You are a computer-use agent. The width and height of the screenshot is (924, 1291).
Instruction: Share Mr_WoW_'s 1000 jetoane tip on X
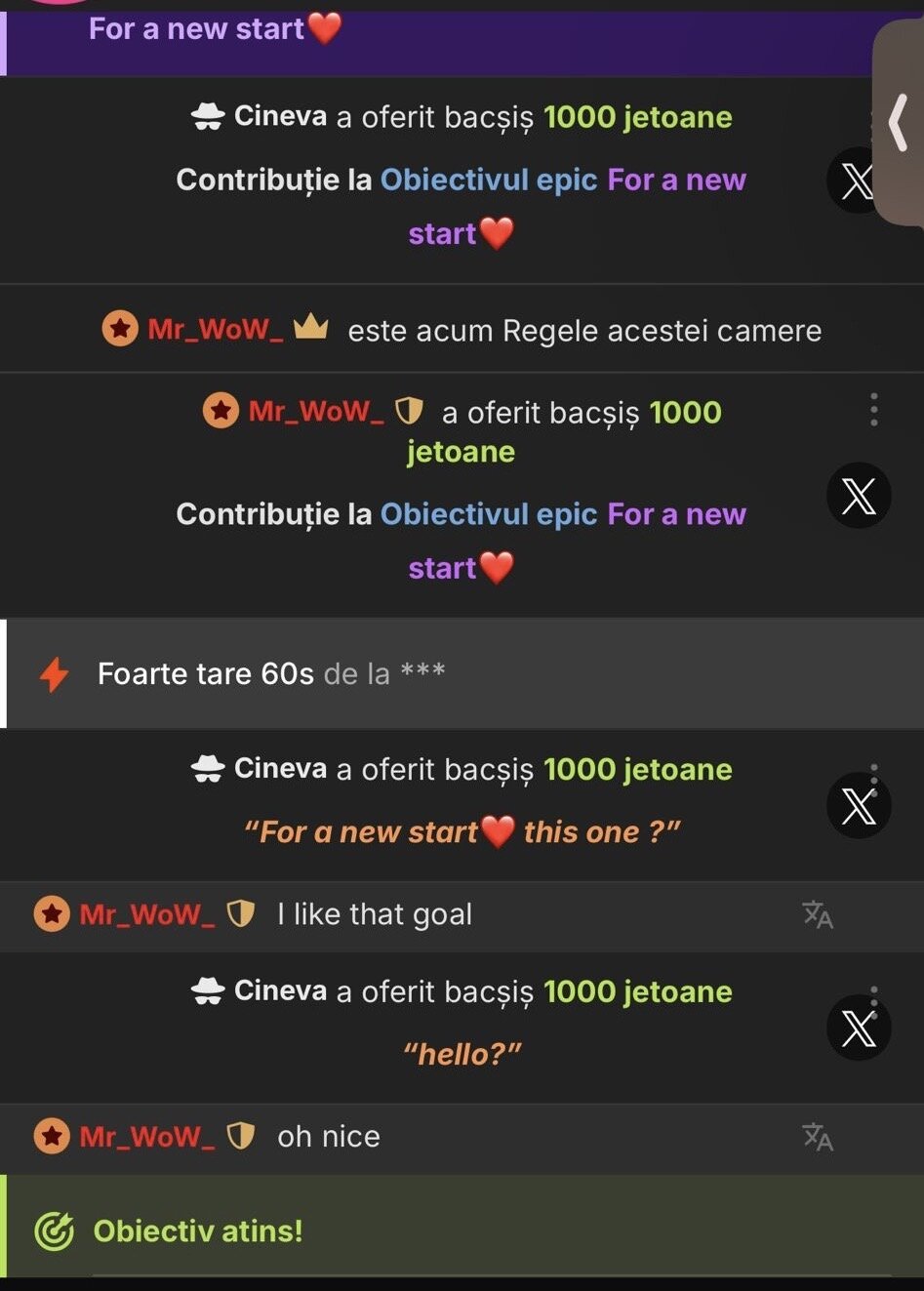pyautogui.click(x=859, y=496)
